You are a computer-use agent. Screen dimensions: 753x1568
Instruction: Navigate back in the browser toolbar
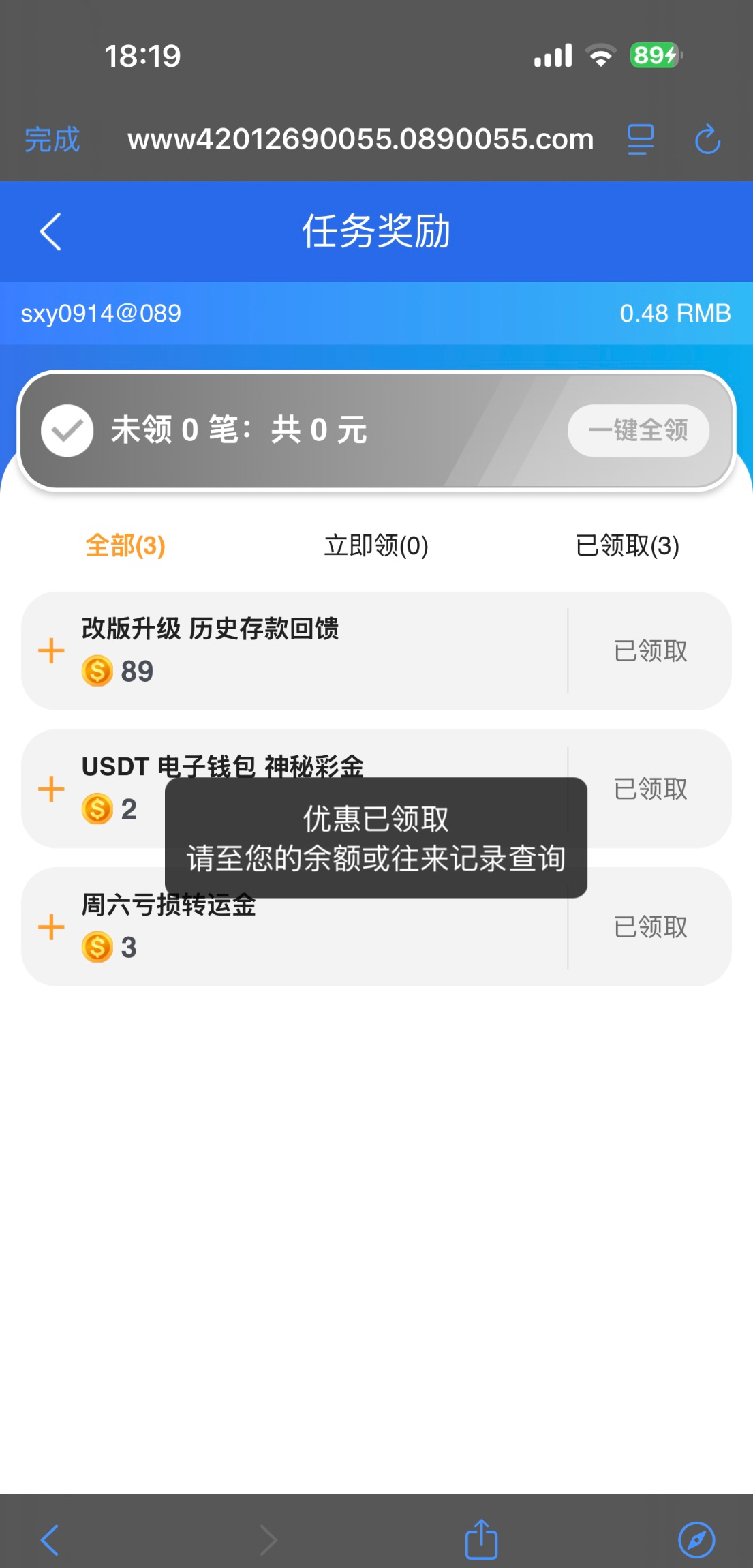[x=50, y=1539]
